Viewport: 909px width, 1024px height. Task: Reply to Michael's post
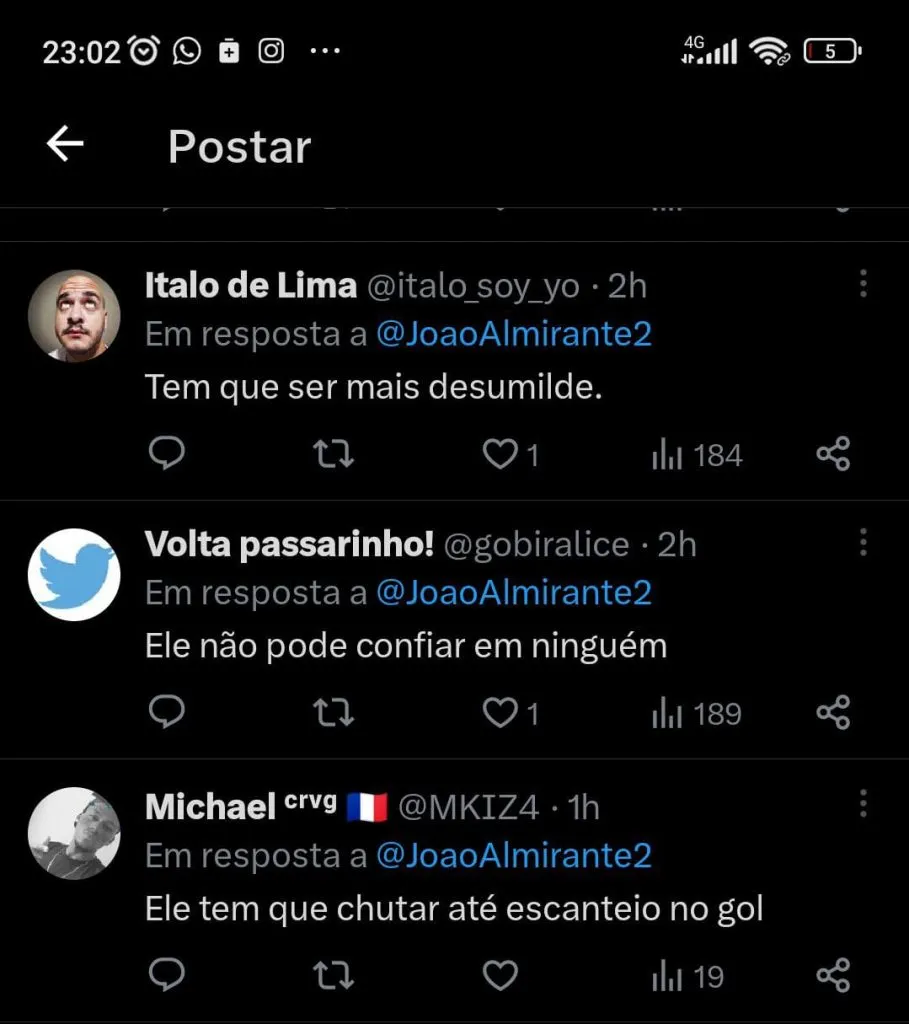click(167, 975)
